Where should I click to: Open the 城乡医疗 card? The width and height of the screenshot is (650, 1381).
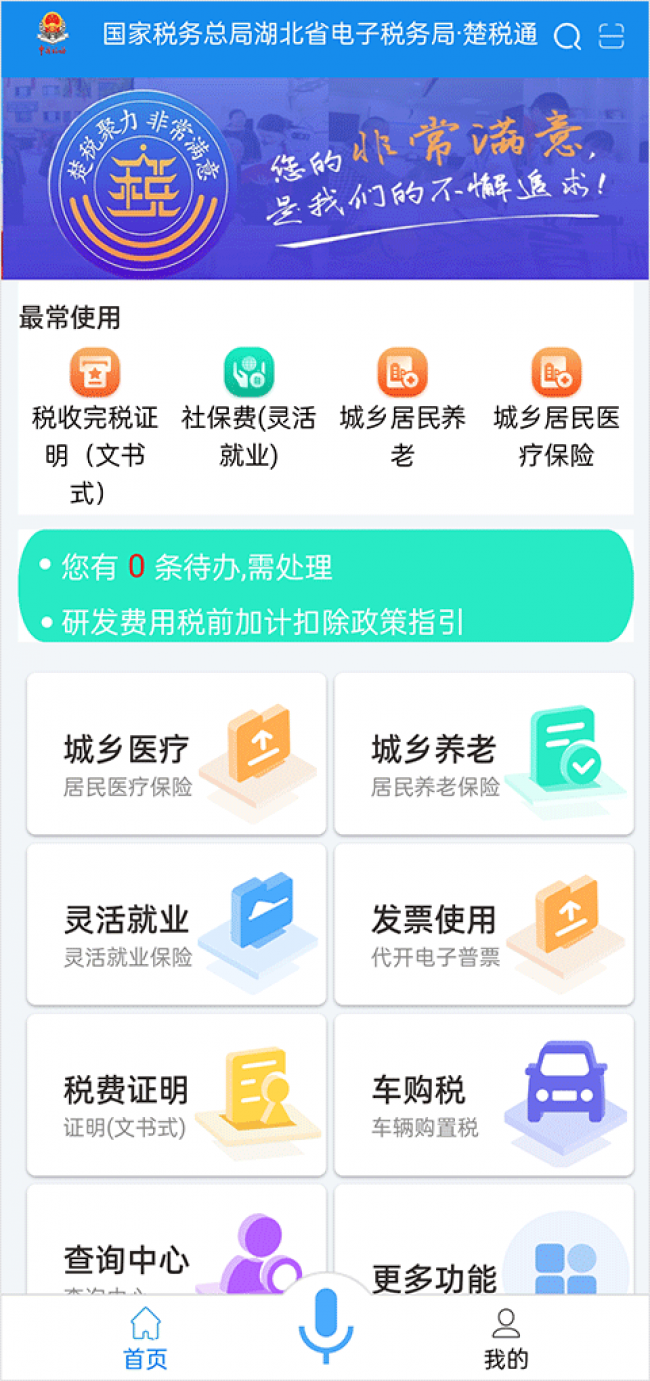(176, 754)
